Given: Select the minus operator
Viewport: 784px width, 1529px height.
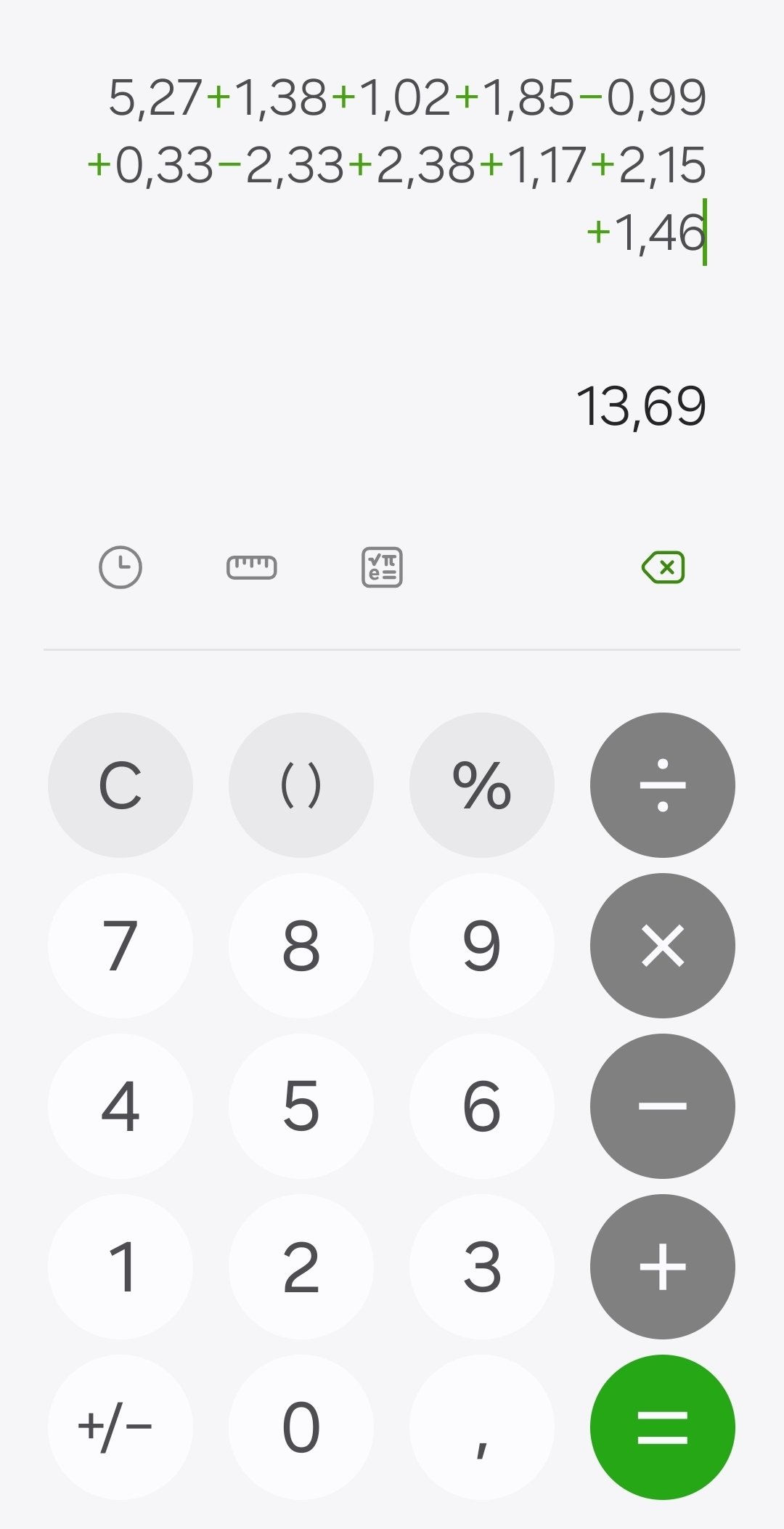Looking at the screenshot, I should (x=662, y=1106).
